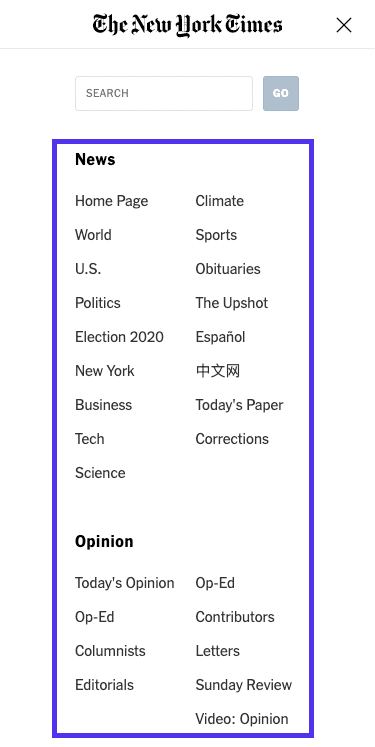Select Election 2020

coord(119,337)
